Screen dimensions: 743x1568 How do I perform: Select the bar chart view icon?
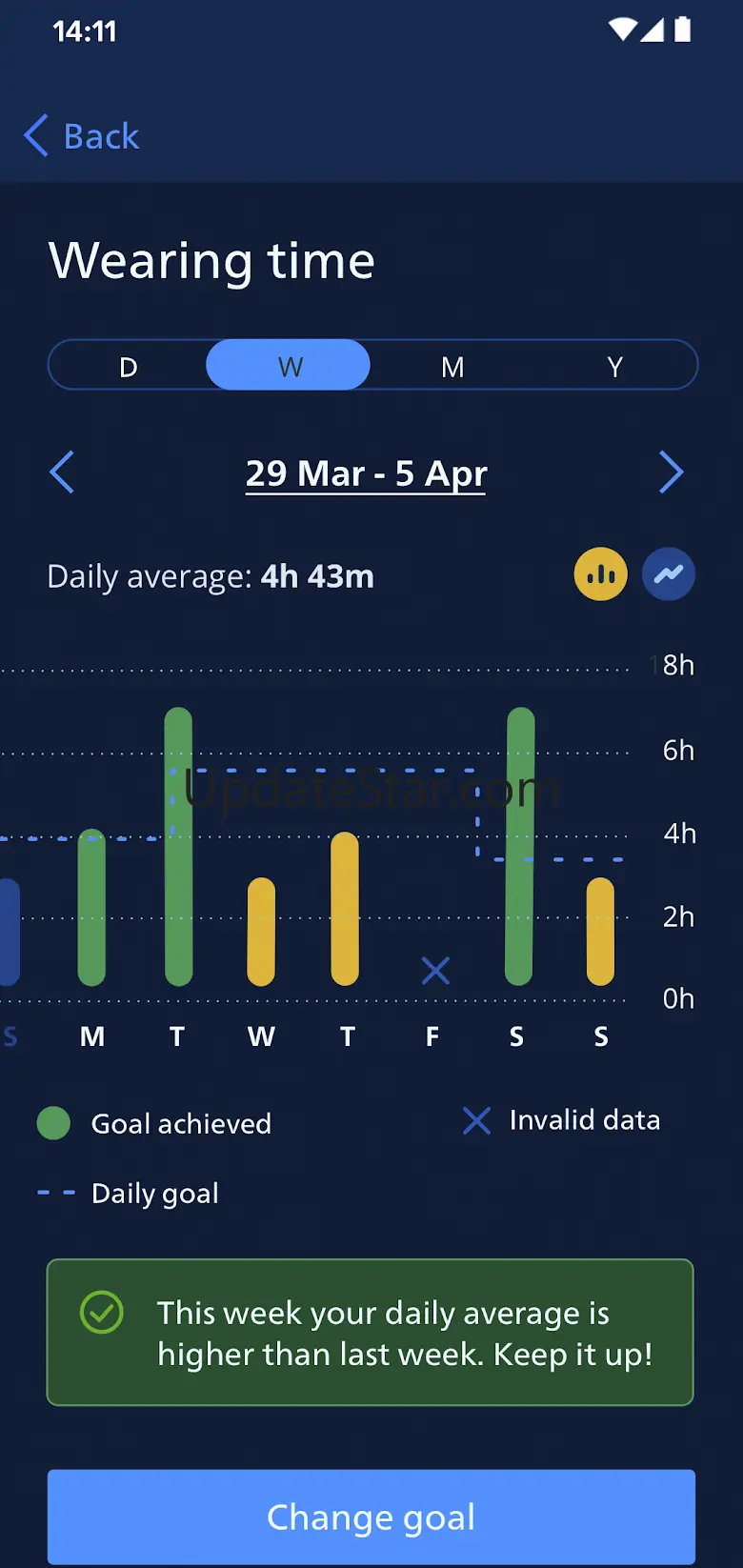[x=601, y=574]
